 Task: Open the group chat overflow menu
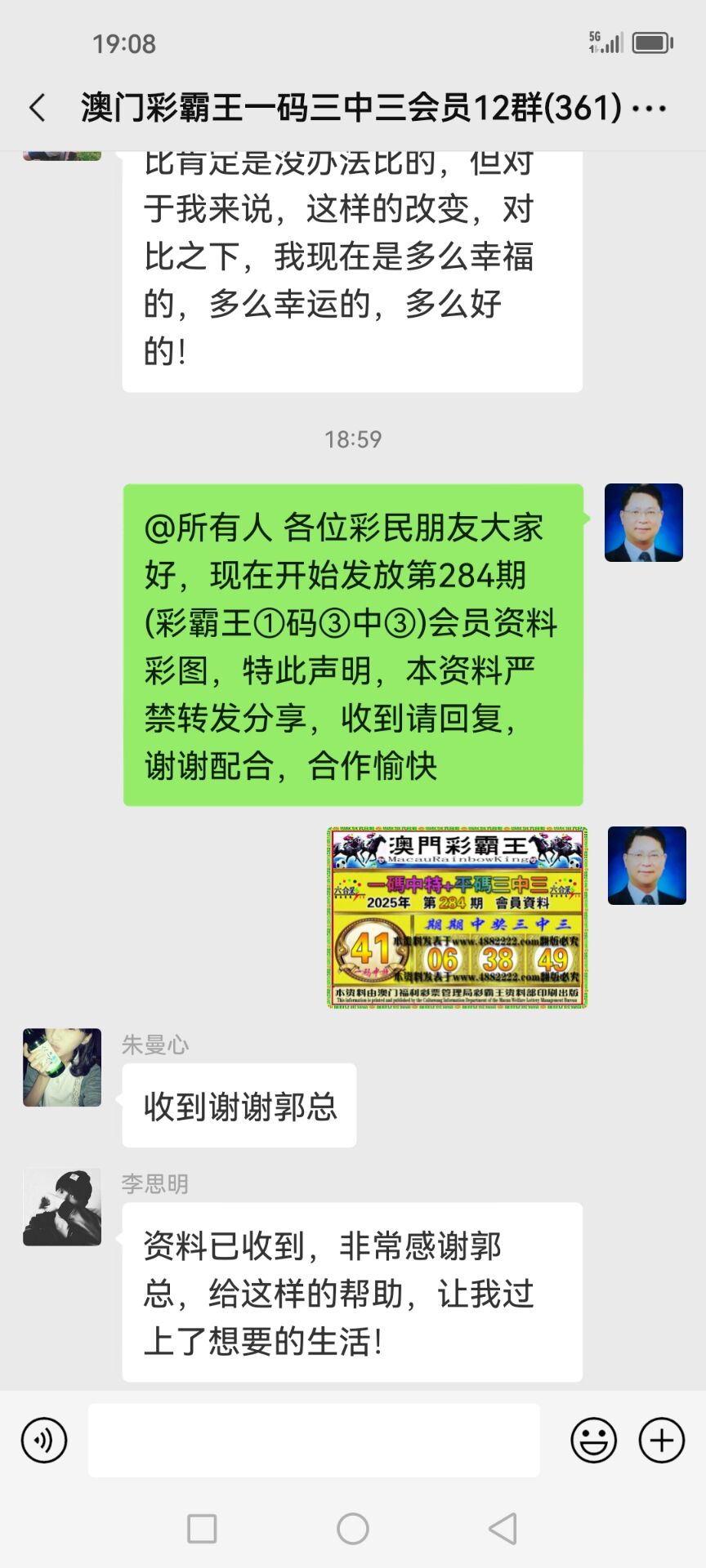[650, 108]
